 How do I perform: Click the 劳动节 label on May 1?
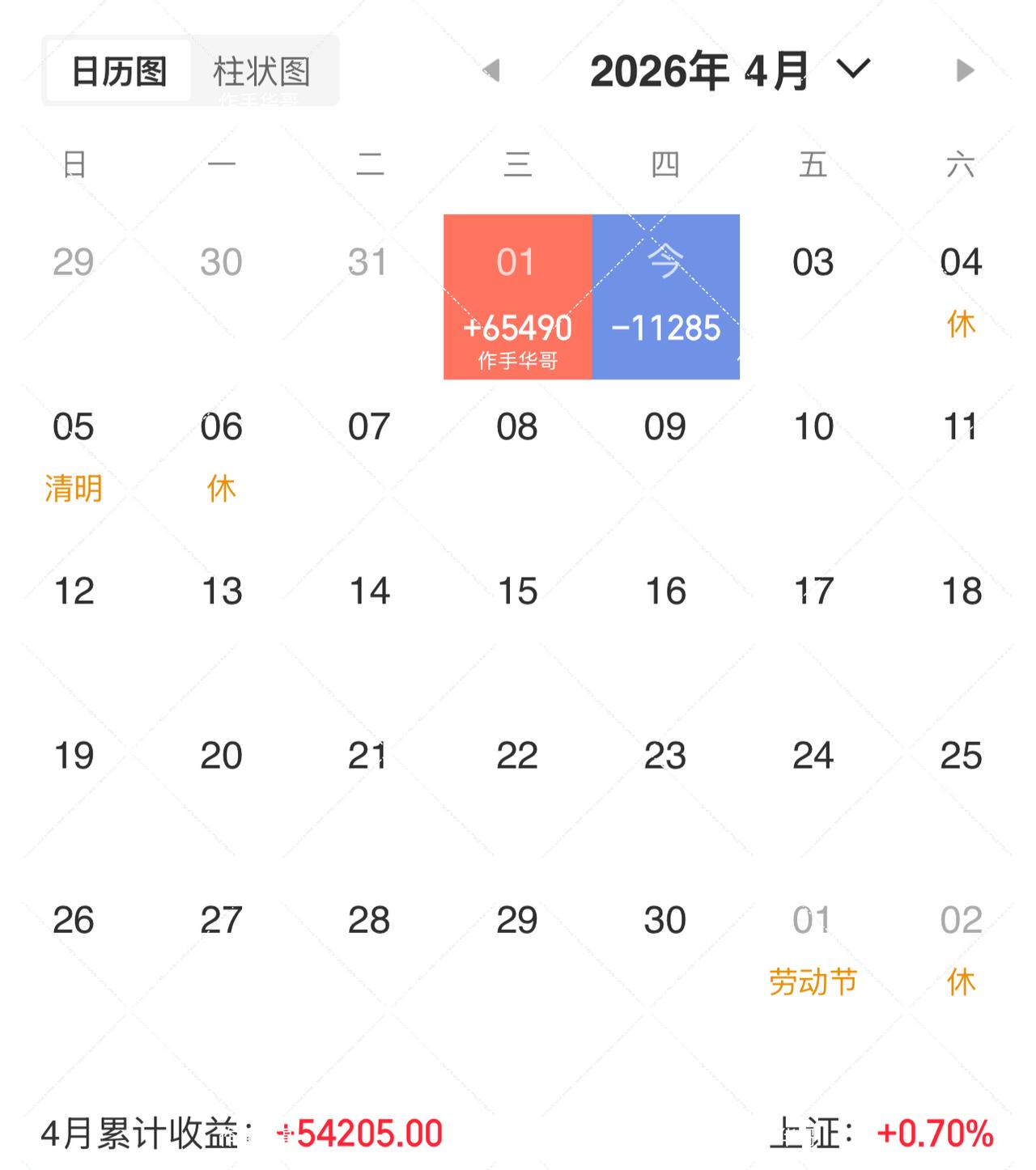click(x=814, y=982)
